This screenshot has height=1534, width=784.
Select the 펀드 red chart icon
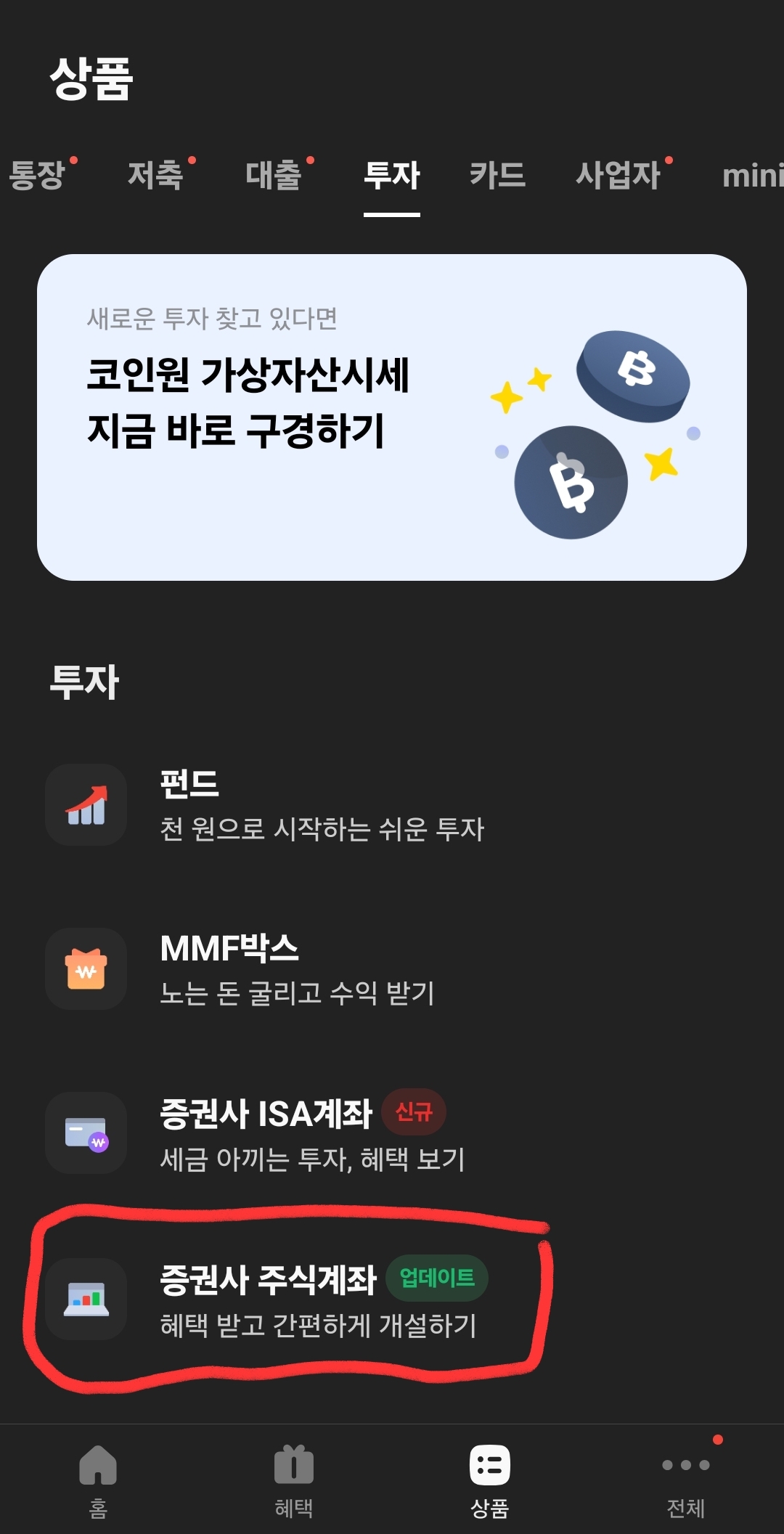click(x=86, y=806)
